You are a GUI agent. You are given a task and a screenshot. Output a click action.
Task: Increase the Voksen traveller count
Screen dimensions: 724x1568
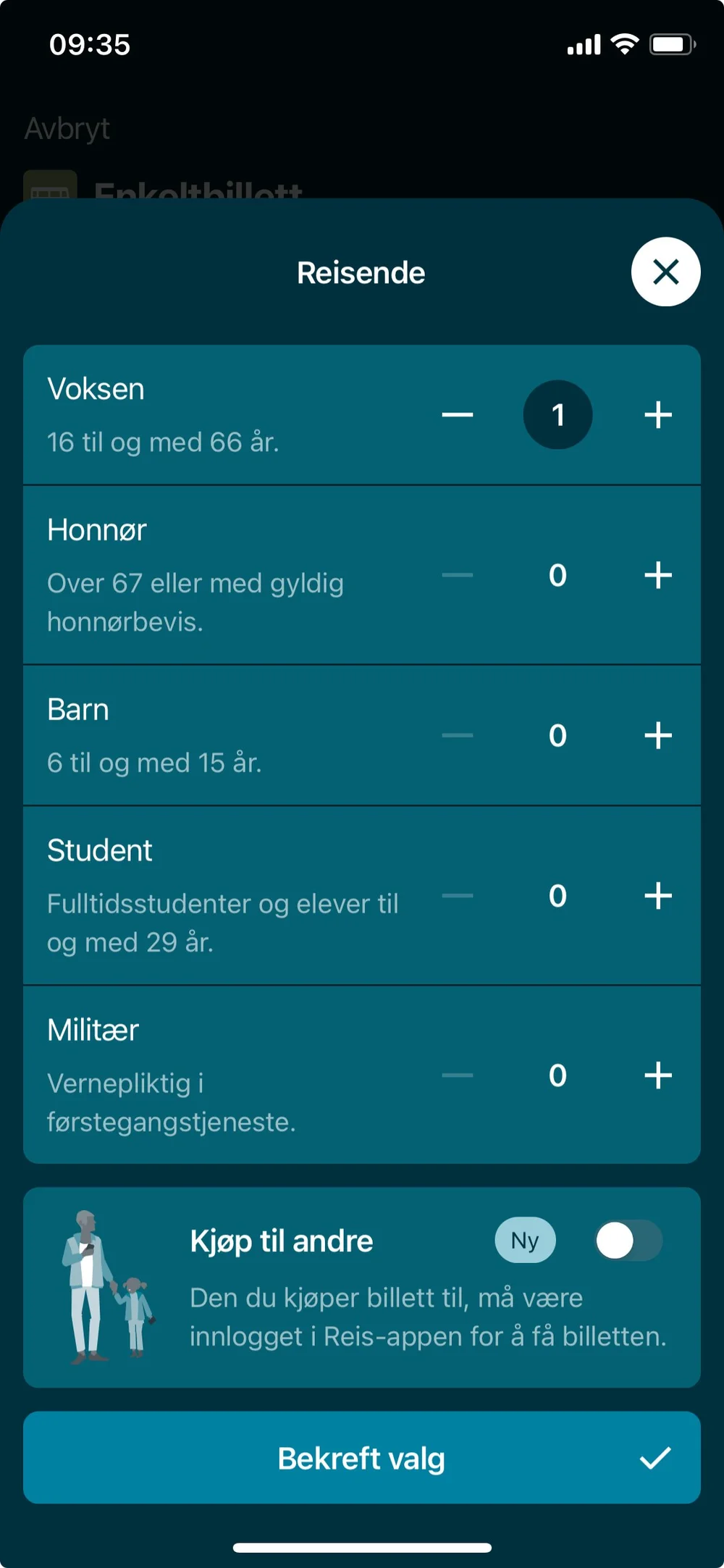658,415
